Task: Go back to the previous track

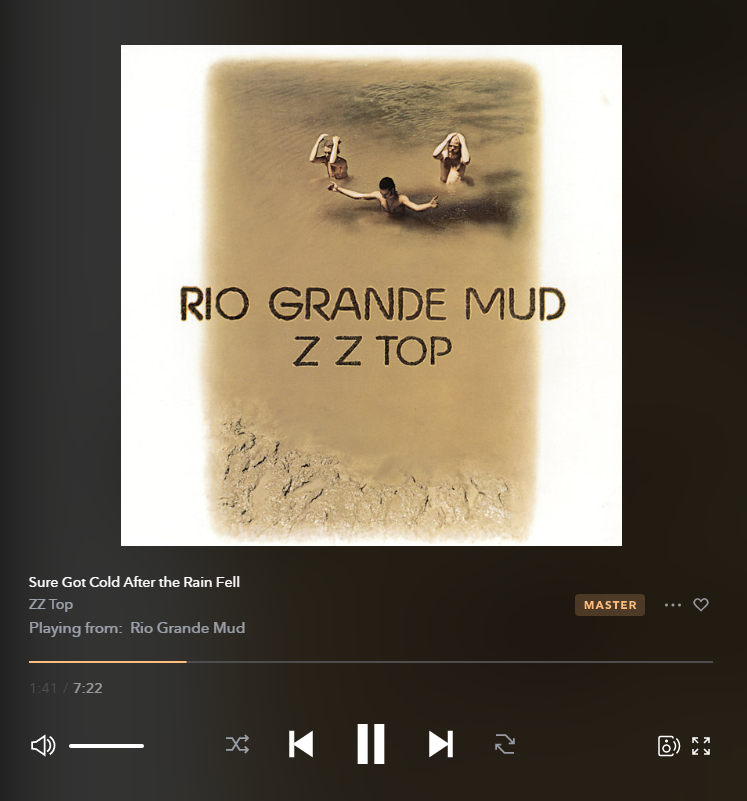Action: point(301,744)
